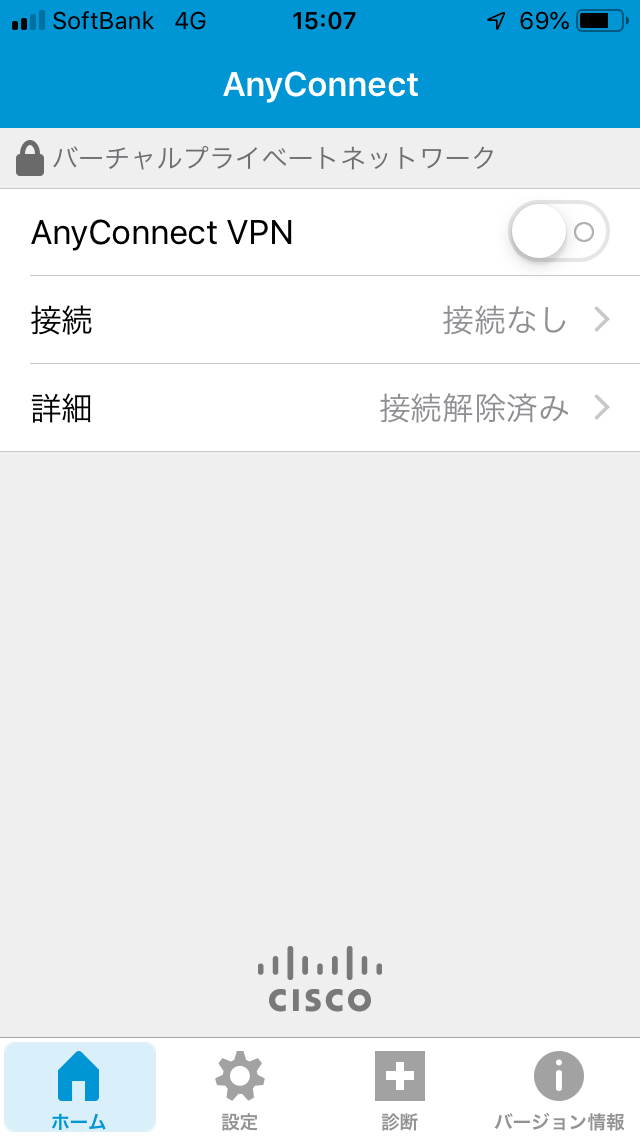Switch to the 設定 tab
Viewport: 640px width, 1136px height.
click(240, 1087)
